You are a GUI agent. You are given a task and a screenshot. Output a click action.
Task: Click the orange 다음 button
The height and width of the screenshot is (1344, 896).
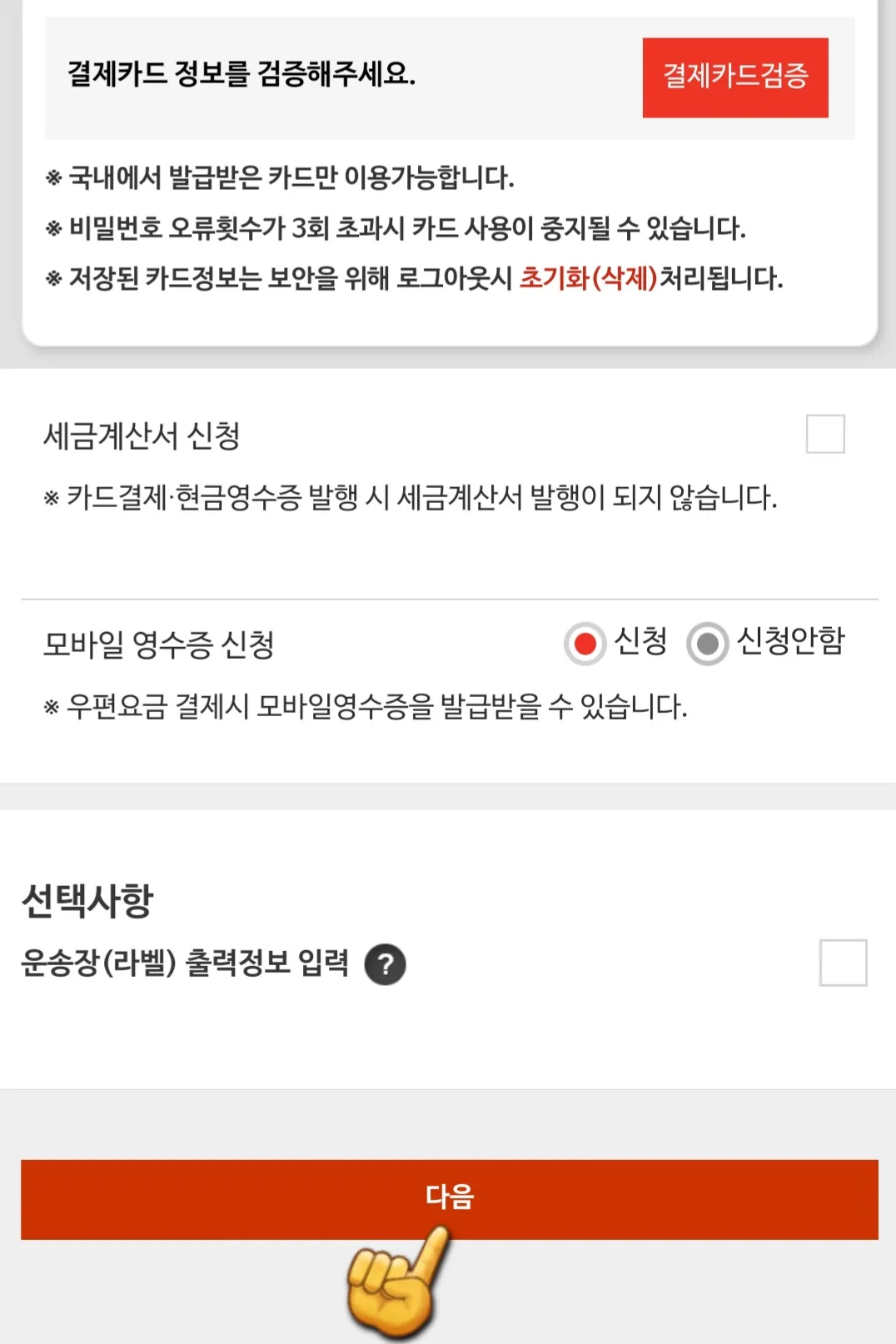[448, 1197]
